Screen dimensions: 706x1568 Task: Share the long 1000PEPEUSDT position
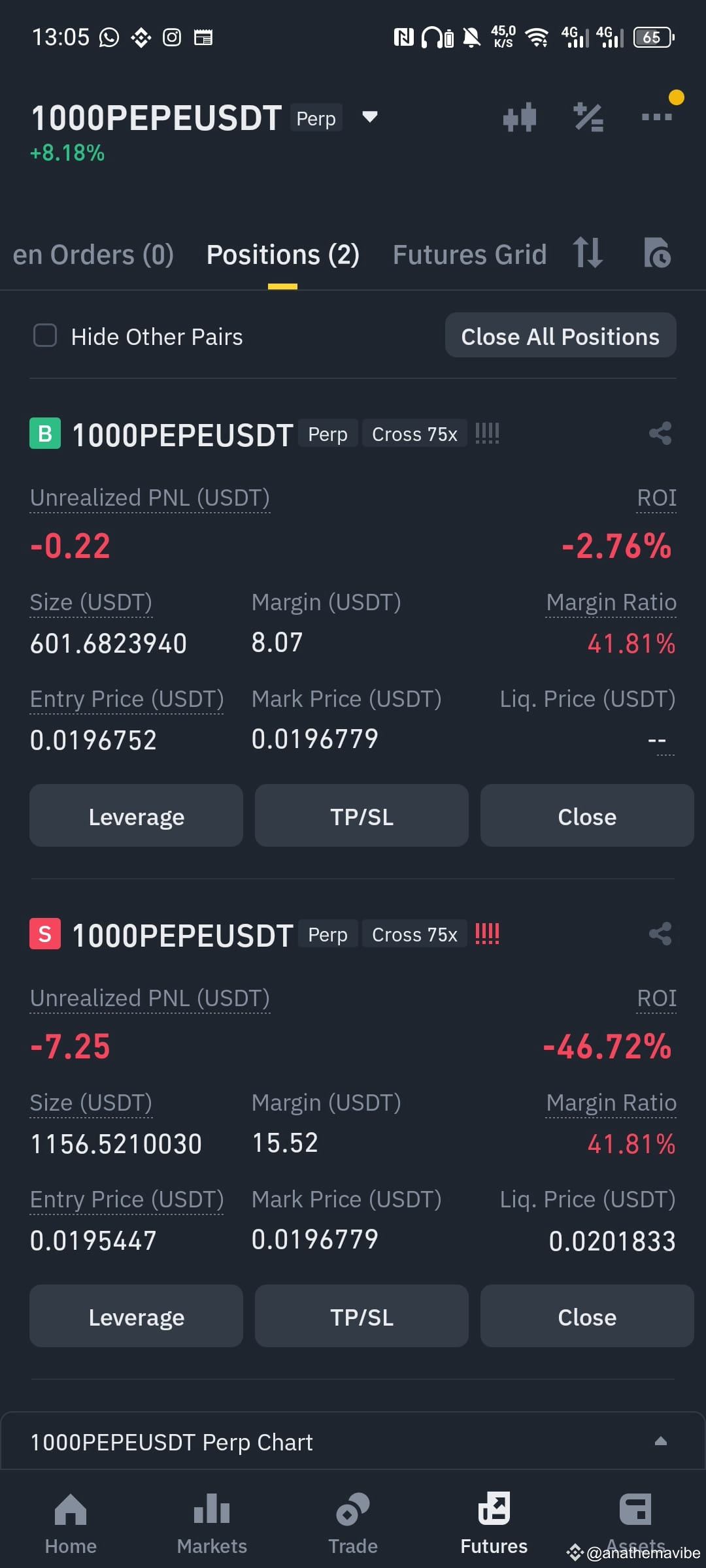point(659,433)
